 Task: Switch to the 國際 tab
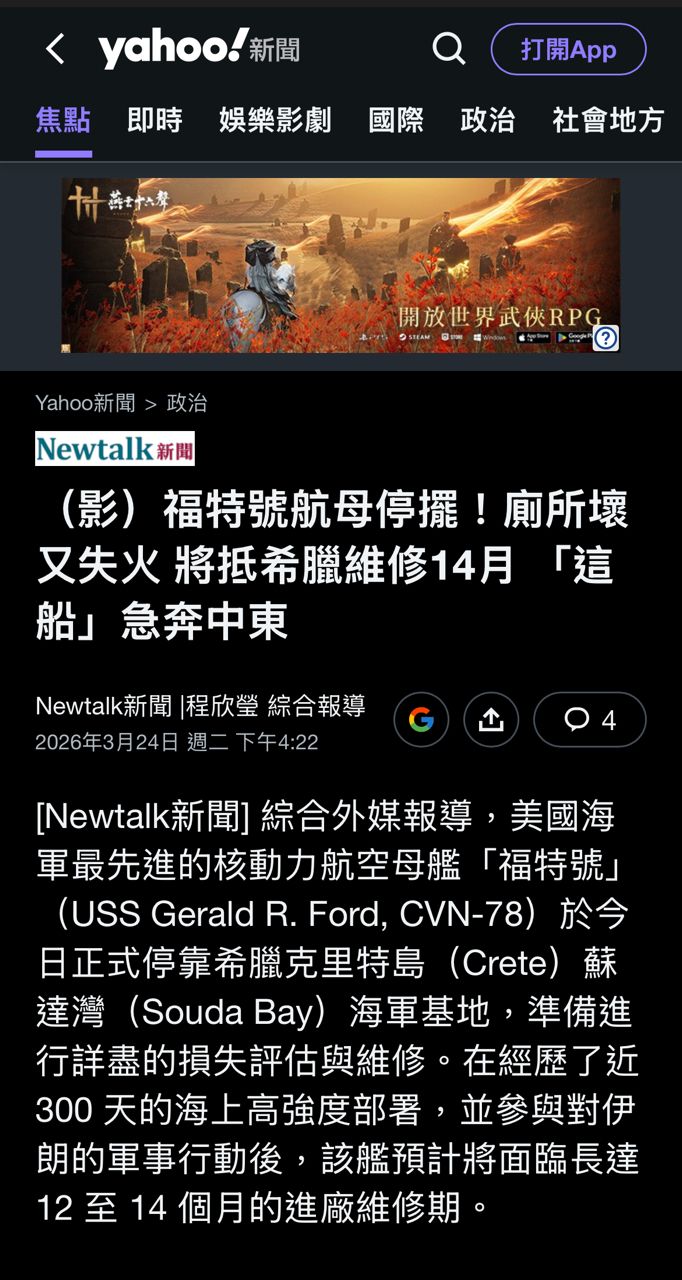(x=396, y=121)
